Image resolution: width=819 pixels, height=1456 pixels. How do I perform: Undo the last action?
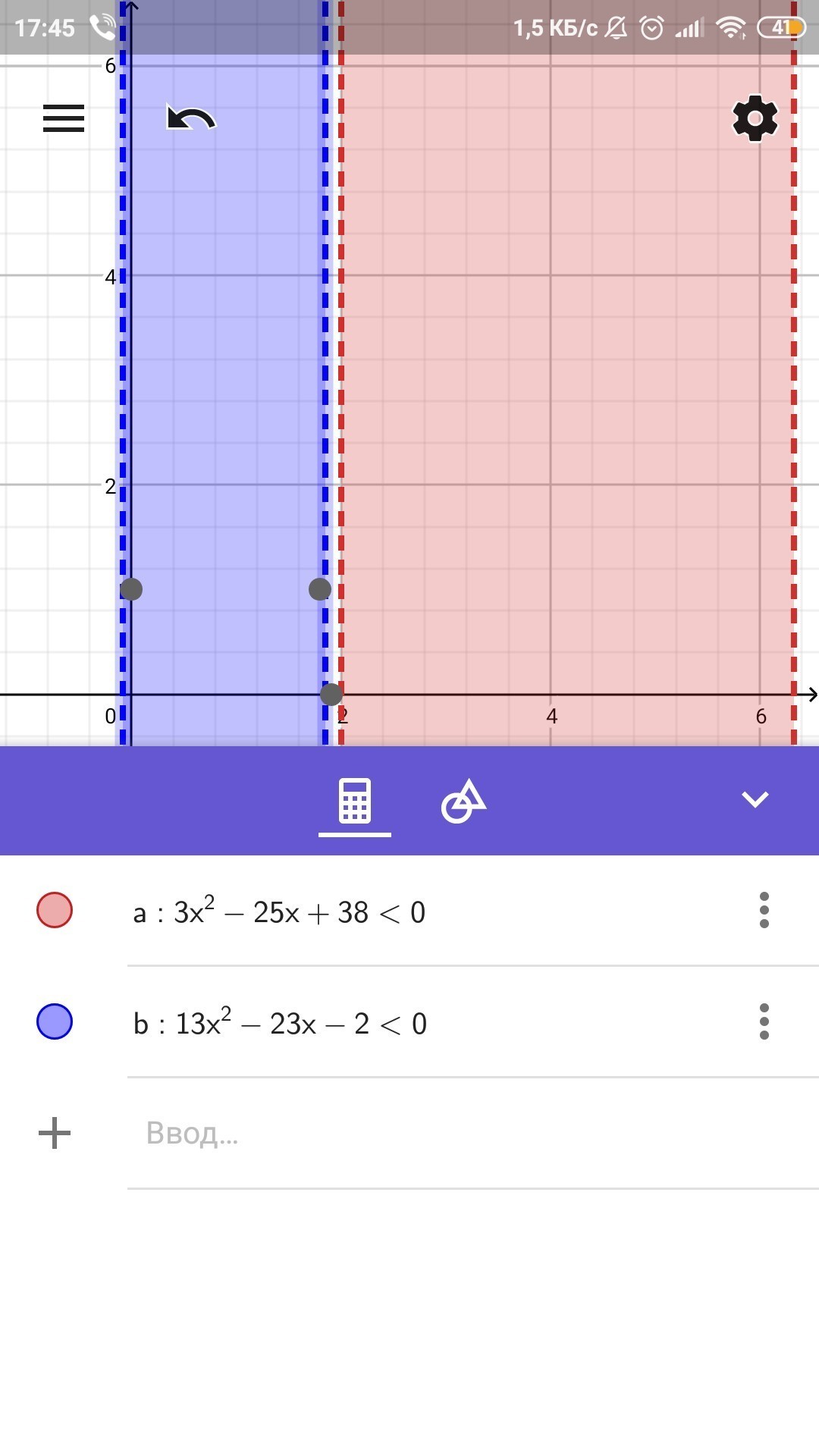coord(191,119)
